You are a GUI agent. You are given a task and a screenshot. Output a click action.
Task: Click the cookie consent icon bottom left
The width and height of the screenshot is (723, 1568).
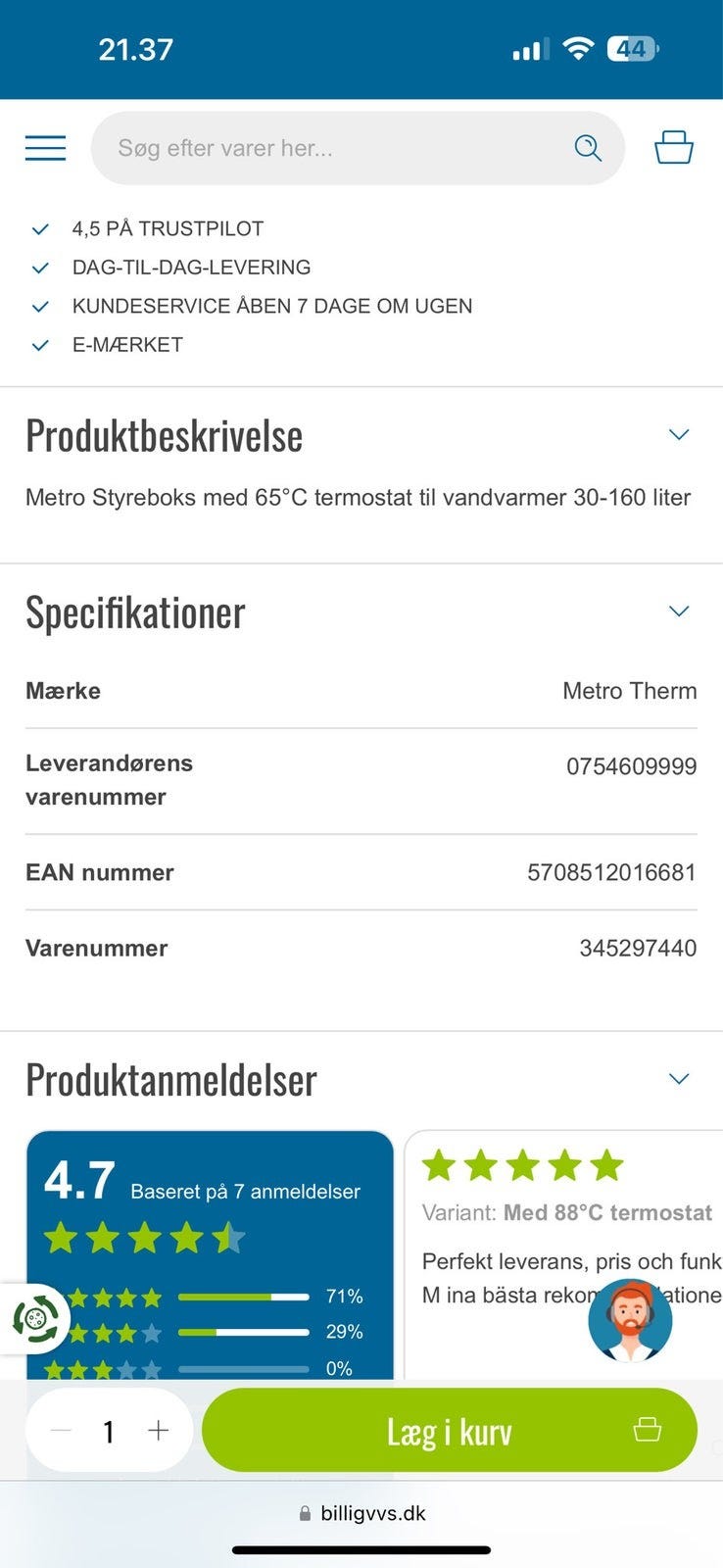point(35,1319)
